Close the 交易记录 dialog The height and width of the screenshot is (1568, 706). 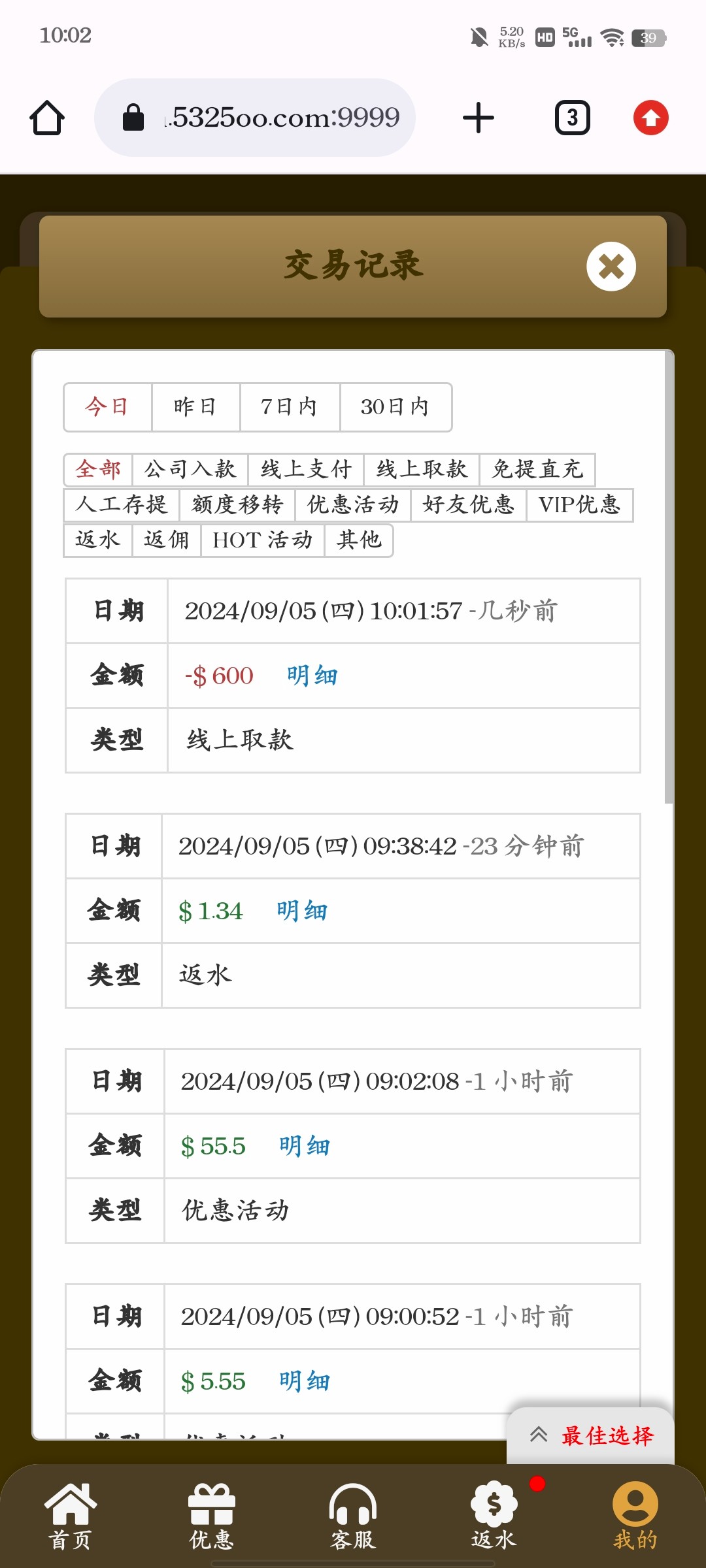click(x=611, y=267)
